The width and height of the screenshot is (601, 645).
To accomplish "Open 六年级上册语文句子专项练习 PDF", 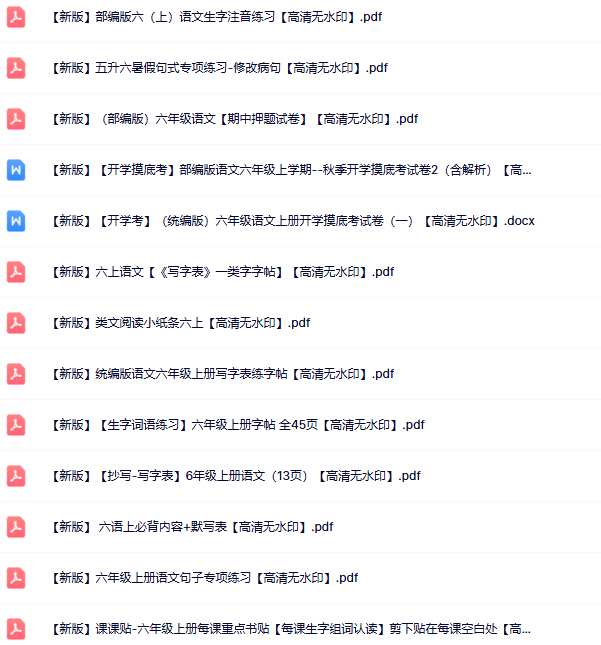I will [204, 577].
